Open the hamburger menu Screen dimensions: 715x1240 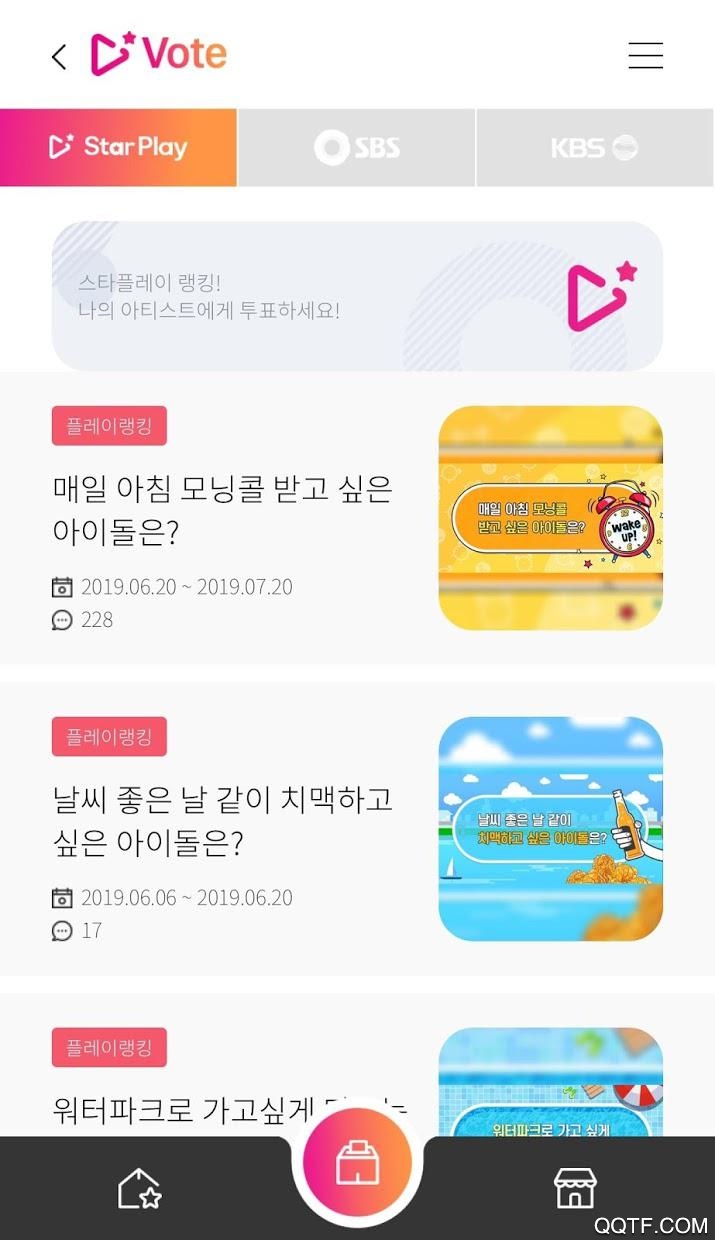coord(645,55)
